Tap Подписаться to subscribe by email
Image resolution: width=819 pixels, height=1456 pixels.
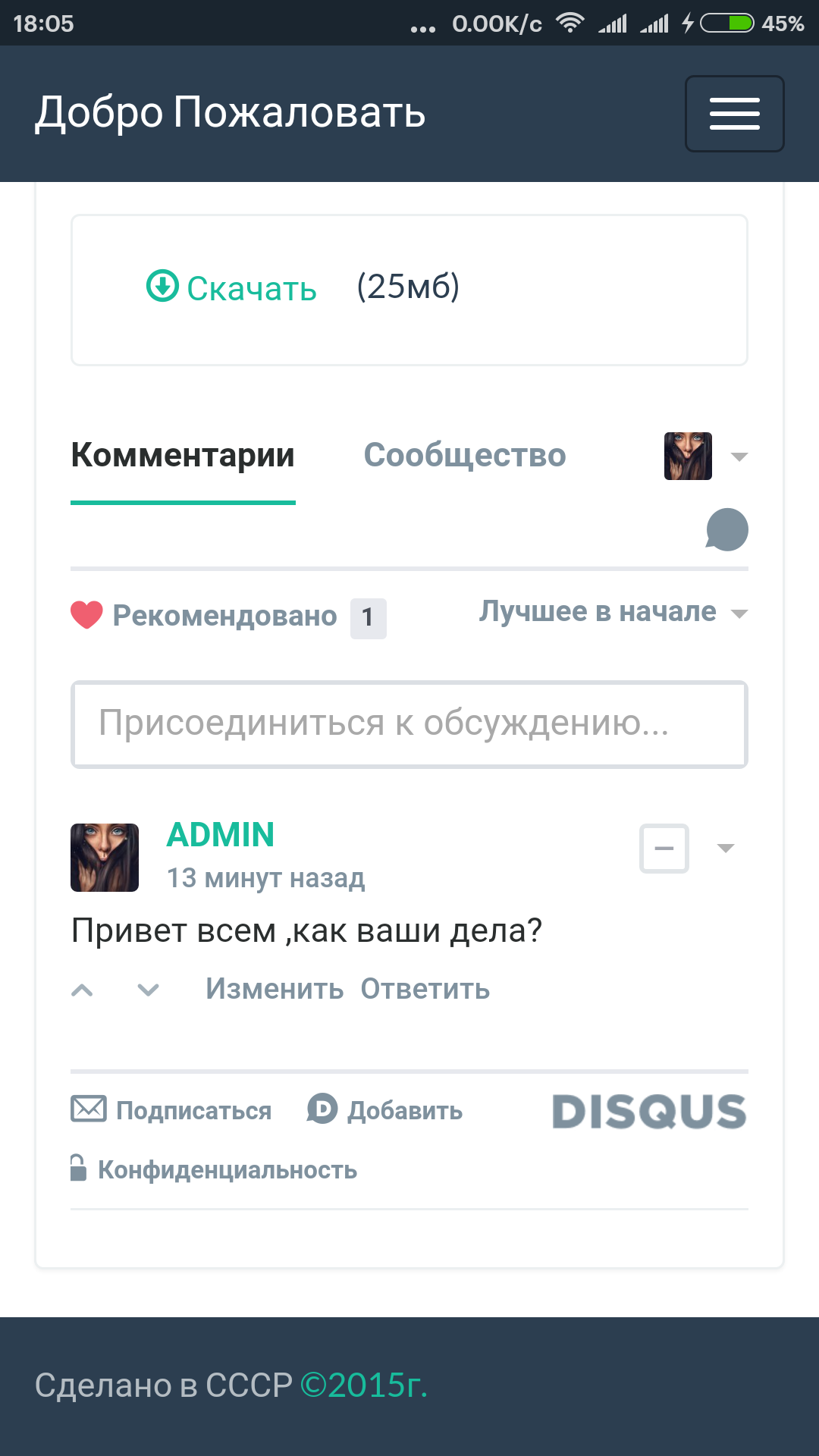(x=171, y=1110)
